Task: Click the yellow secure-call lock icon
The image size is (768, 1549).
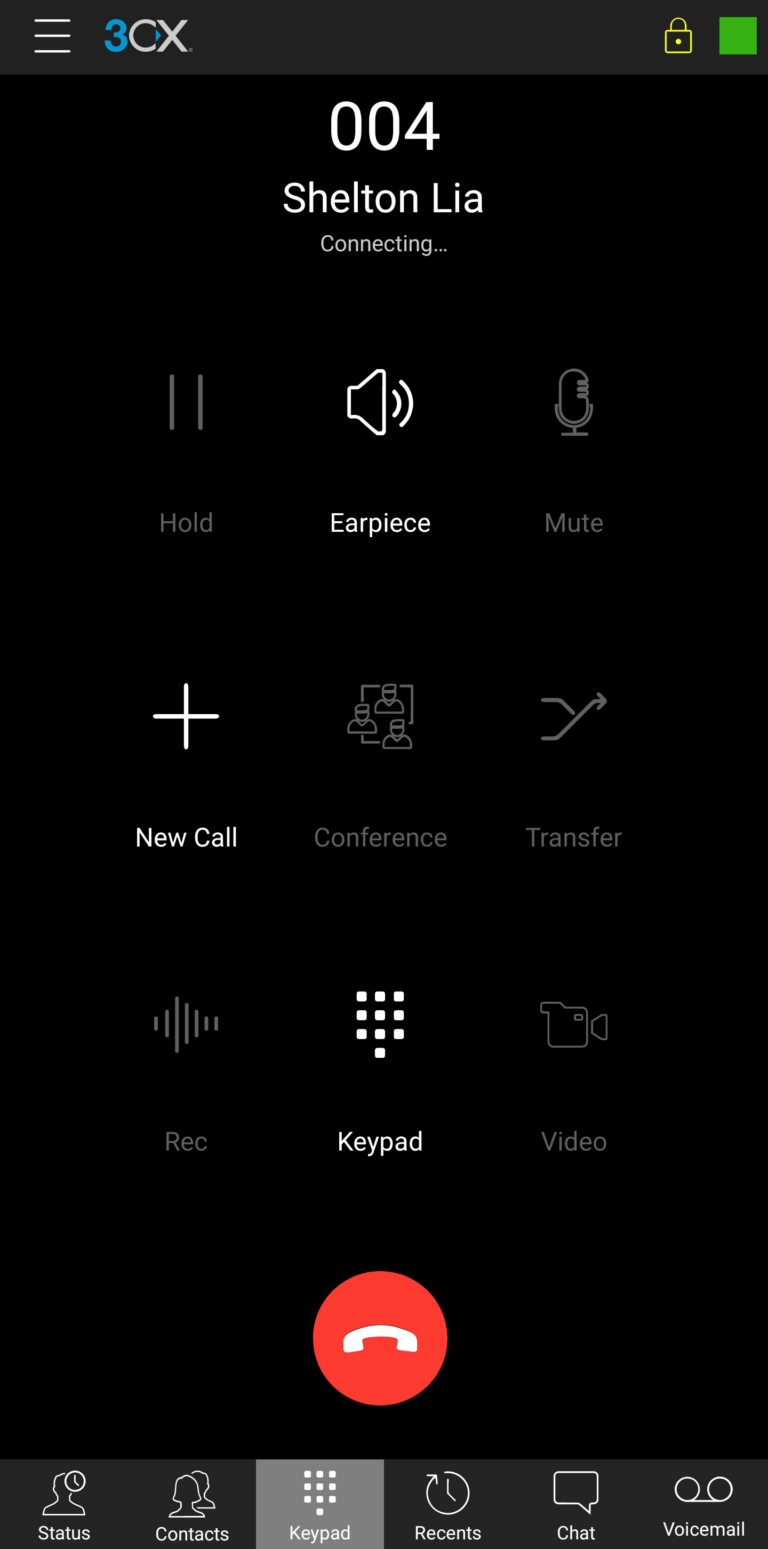Action: [678, 36]
